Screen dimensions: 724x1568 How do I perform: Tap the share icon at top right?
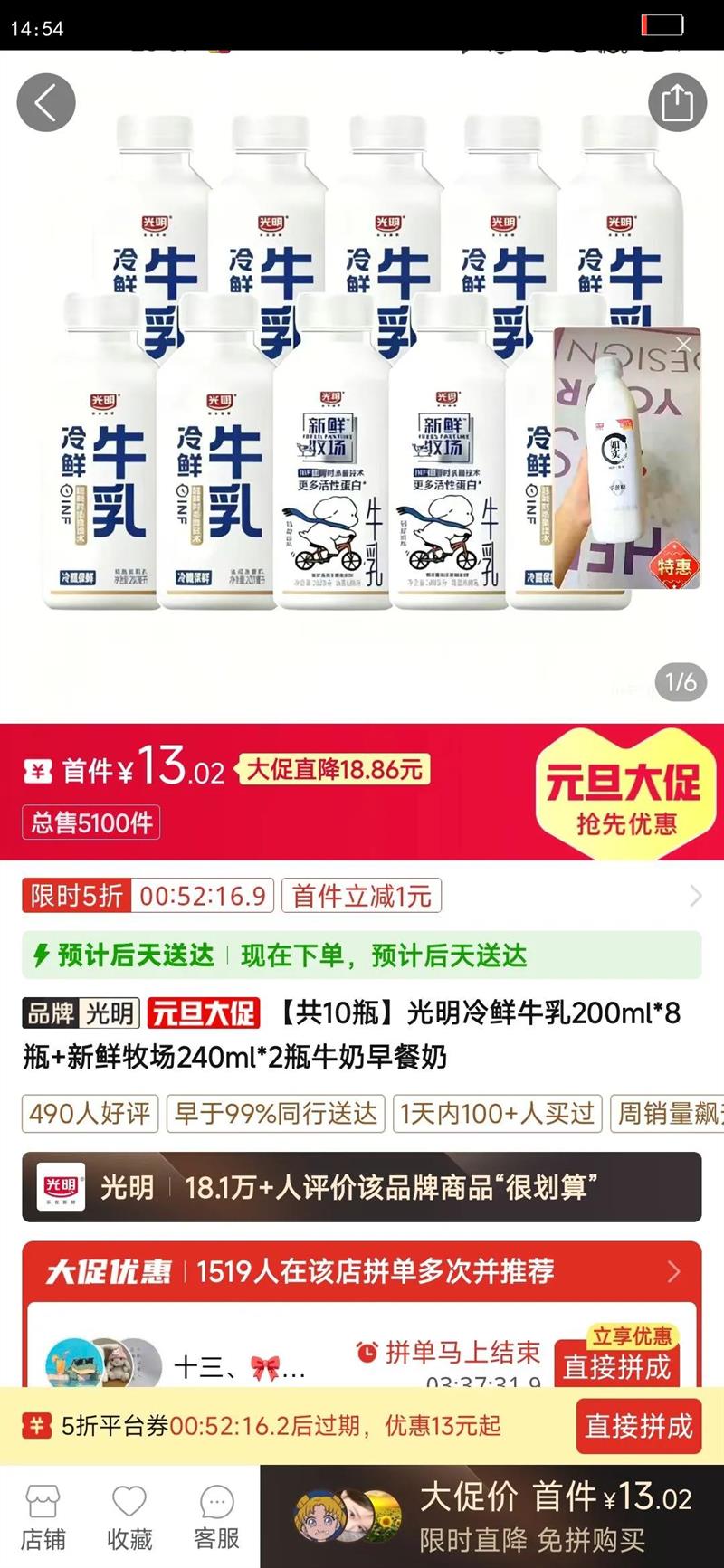coord(677,102)
